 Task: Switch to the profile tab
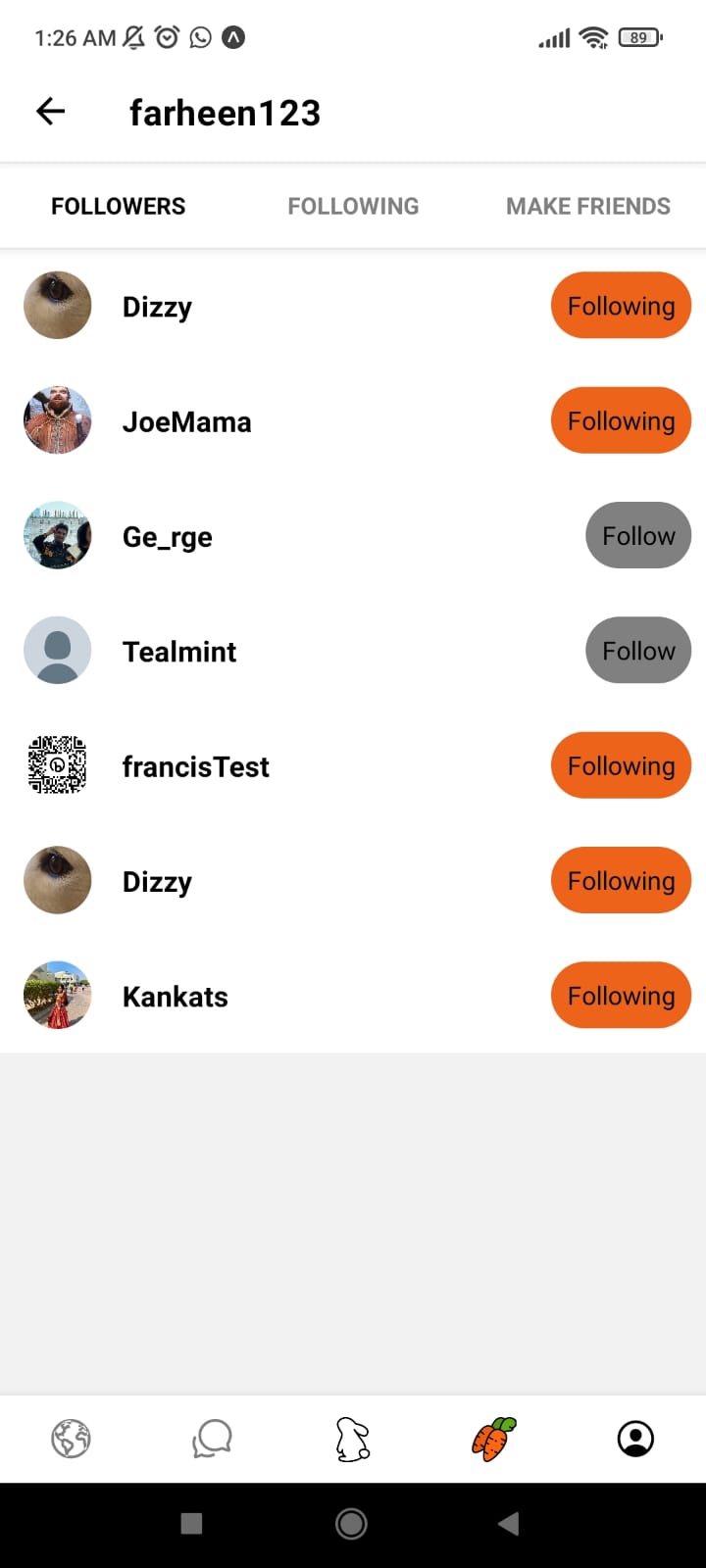click(x=635, y=1439)
